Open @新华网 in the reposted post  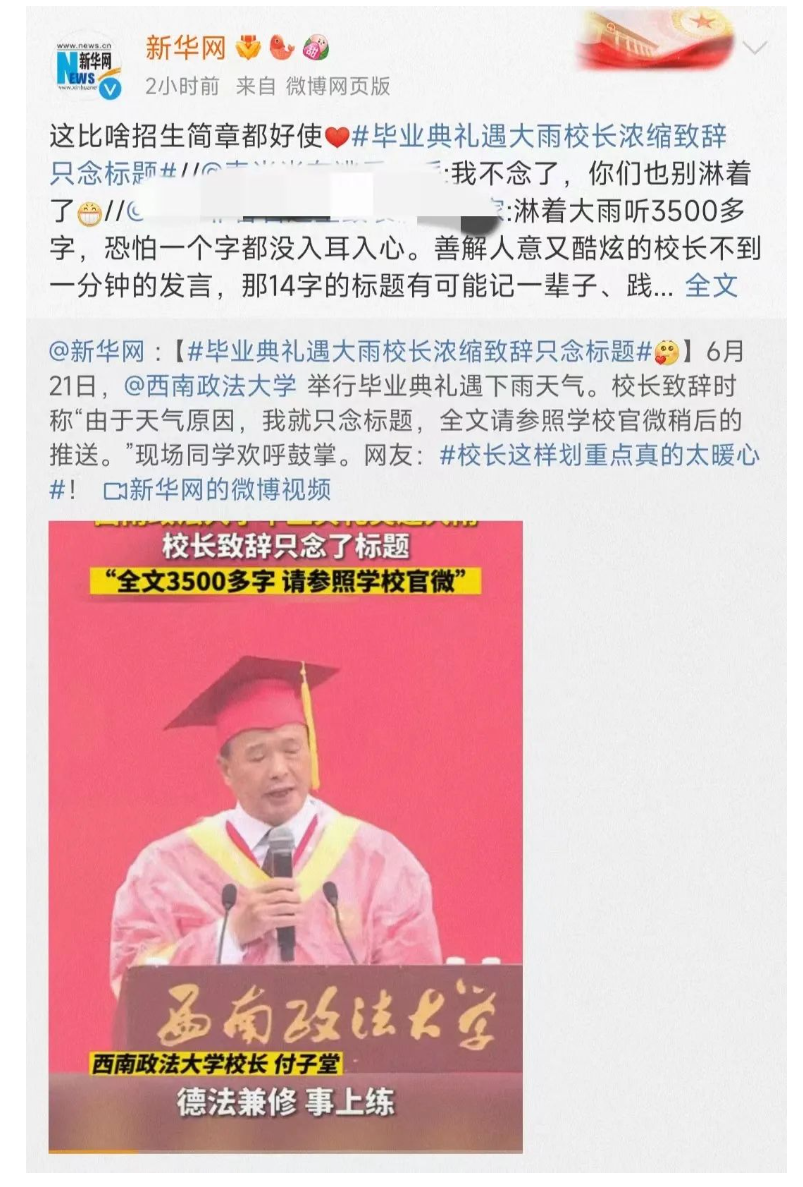(96, 352)
